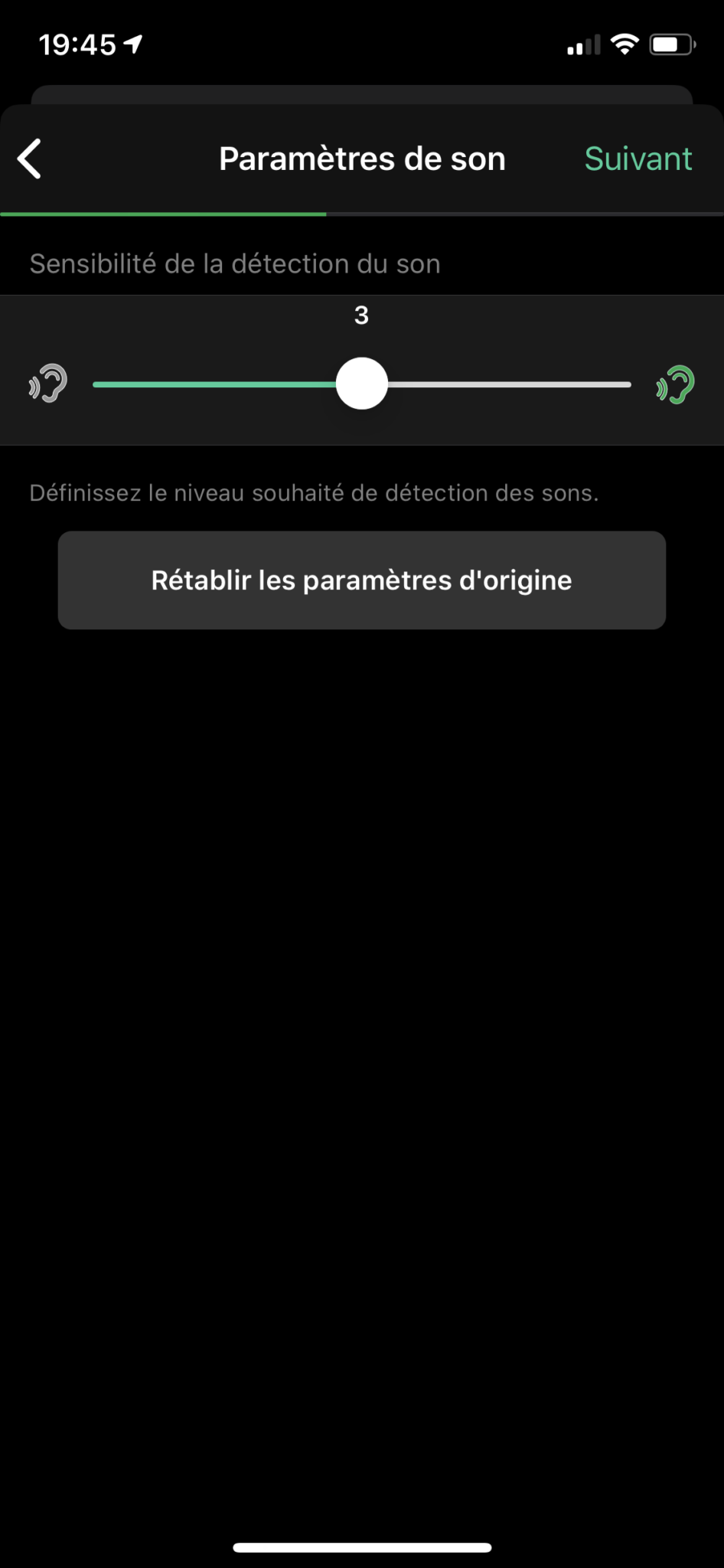Tap the sound sensitivity slider handle
Viewport: 724px width, 1568px height.
[x=362, y=384]
